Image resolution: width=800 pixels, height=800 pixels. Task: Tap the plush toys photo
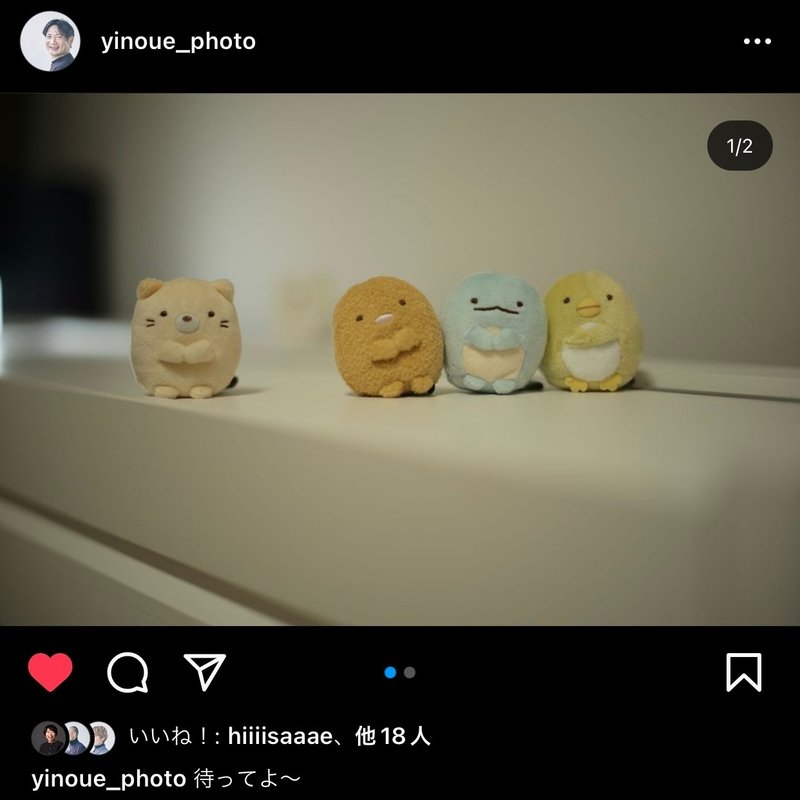click(x=400, y=360)
